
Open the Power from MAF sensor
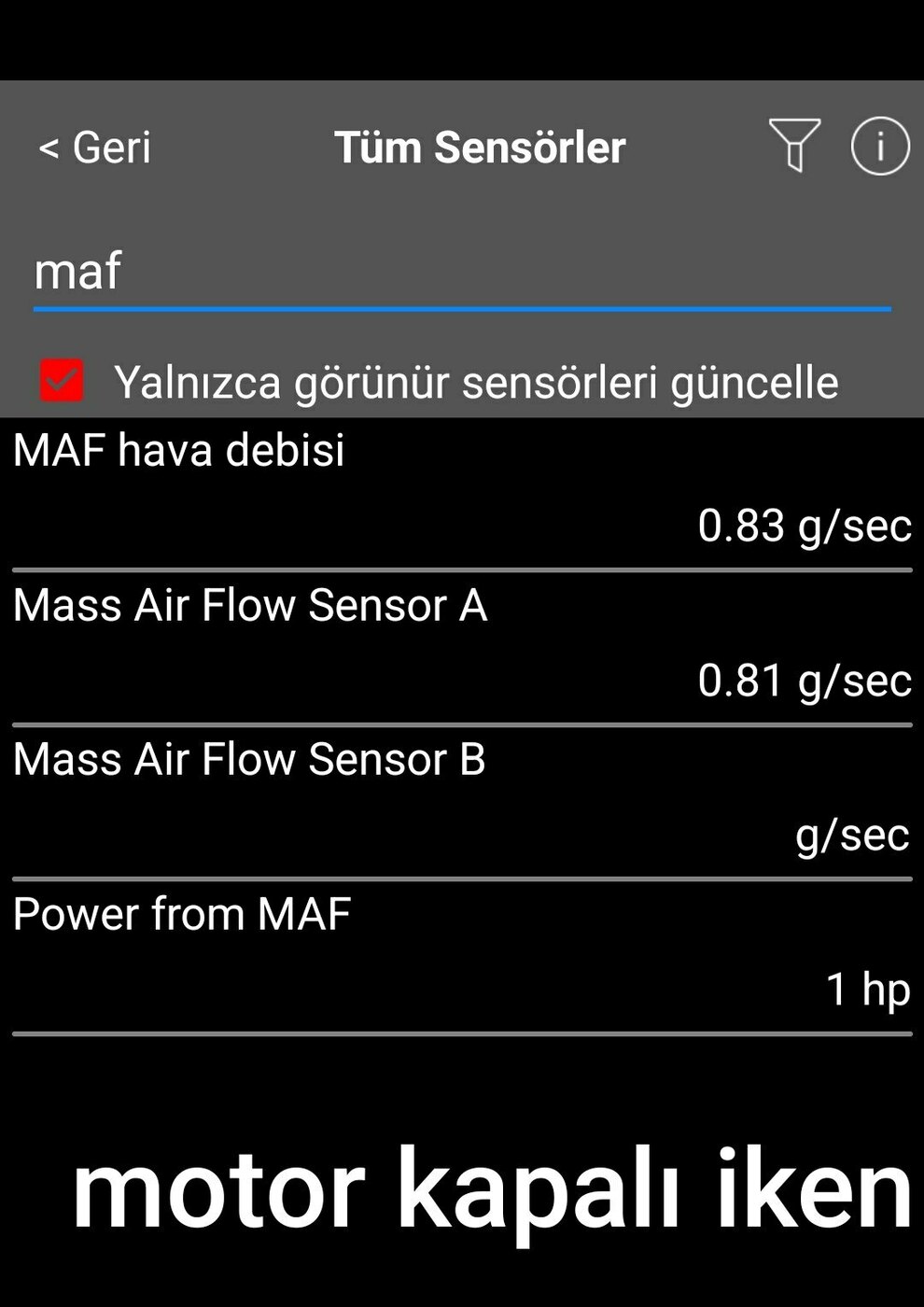[x=461, y=952]
